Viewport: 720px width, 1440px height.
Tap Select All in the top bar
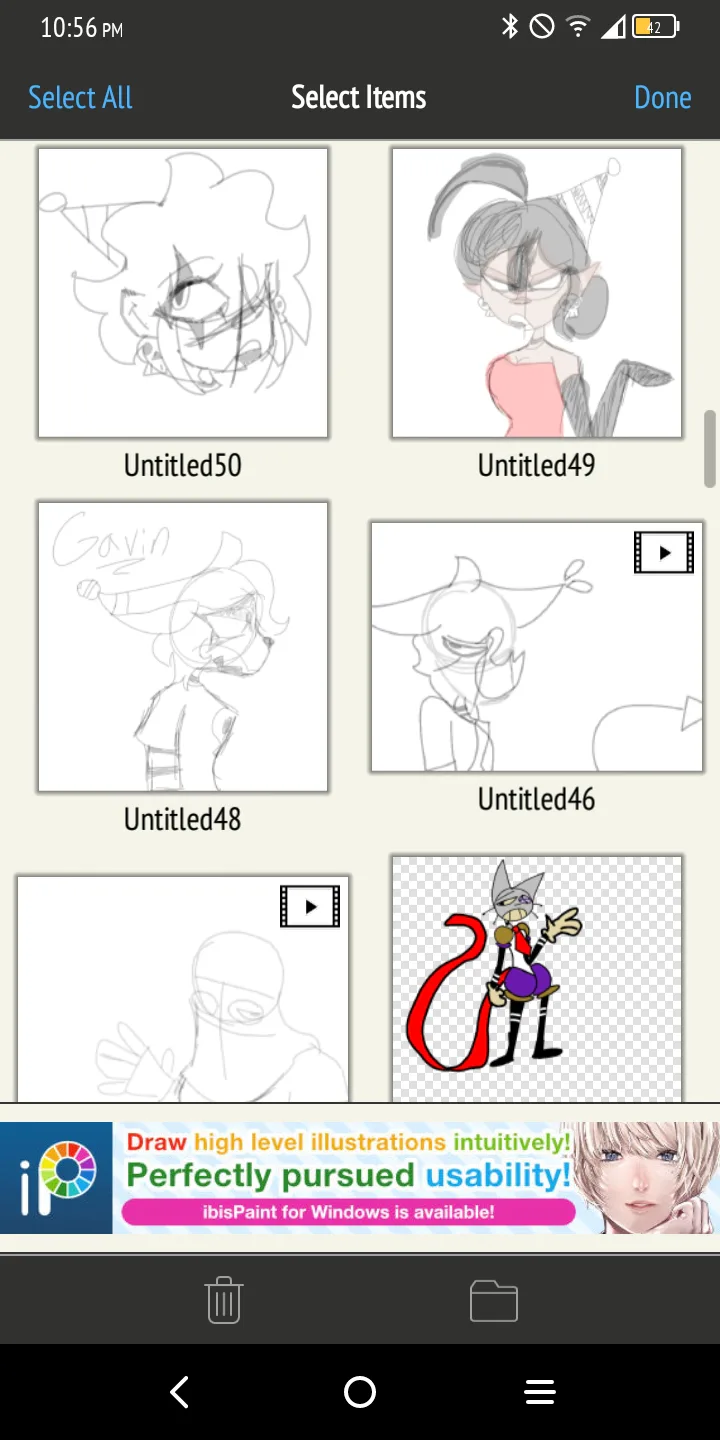click(x=80, y=97)
